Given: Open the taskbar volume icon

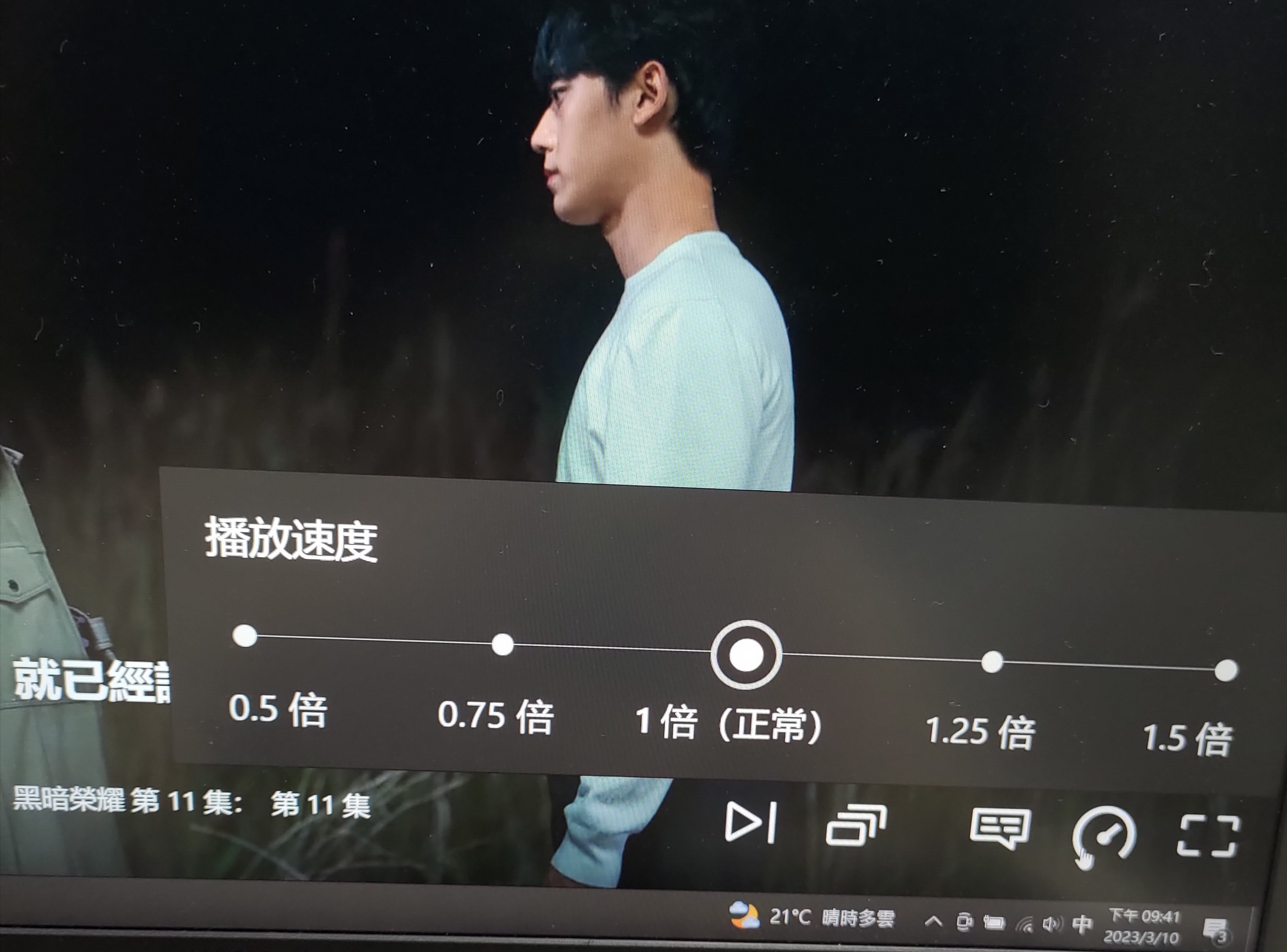Looking at the screenshot, I should [1052, 924].
